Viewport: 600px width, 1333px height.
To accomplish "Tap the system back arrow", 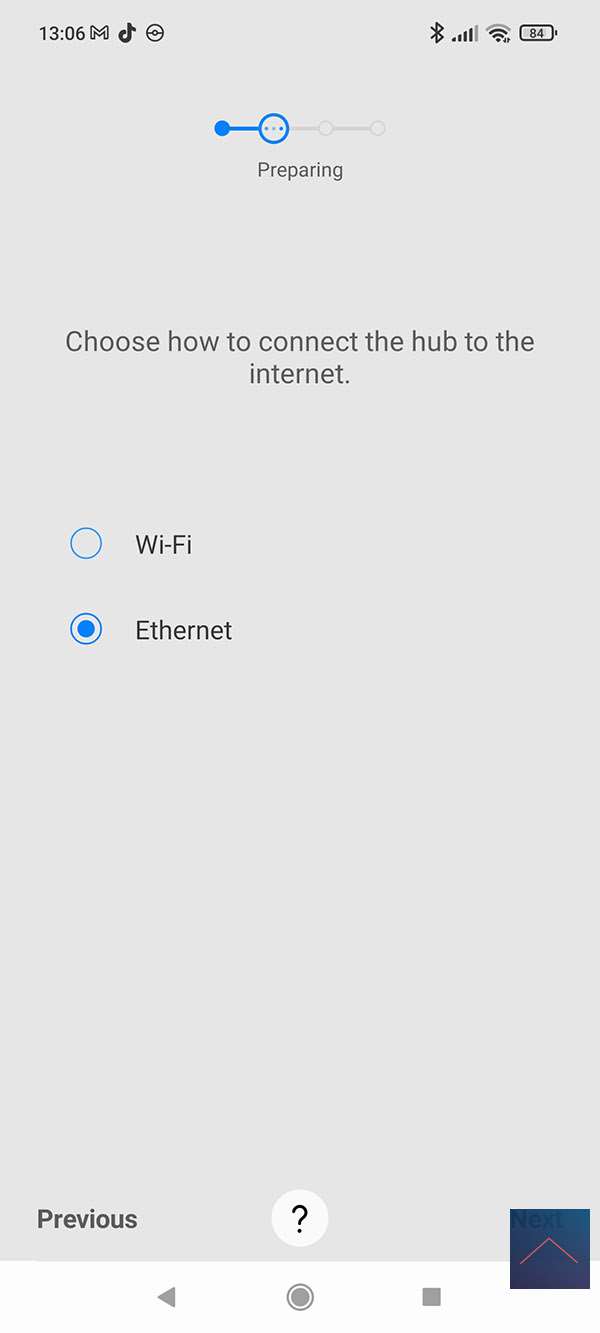I will (167, 1297).
